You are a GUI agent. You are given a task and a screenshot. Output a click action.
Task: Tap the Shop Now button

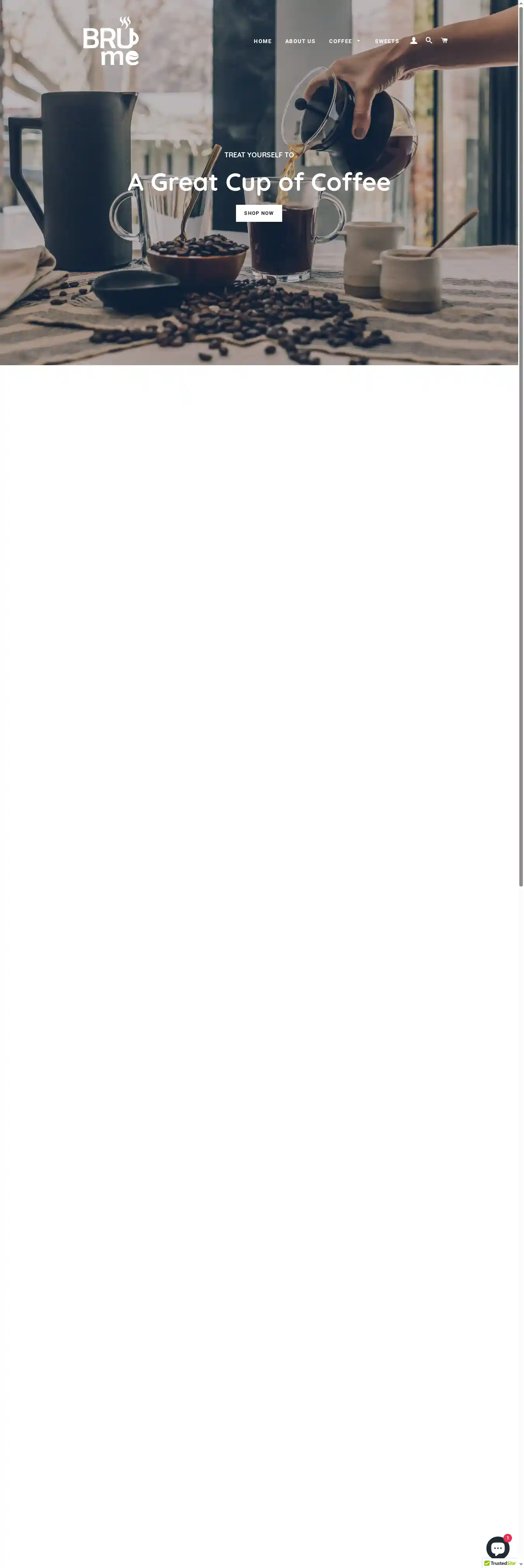click(x=259, y=213)
